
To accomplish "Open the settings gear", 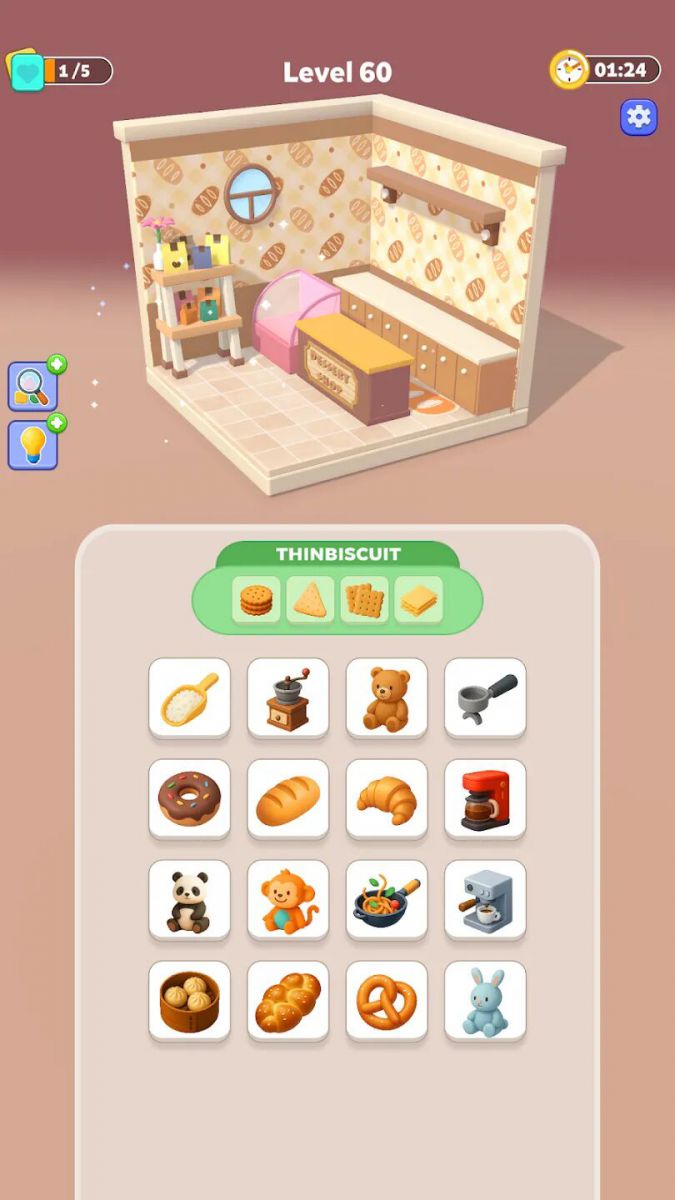I will tap(638, 118).
